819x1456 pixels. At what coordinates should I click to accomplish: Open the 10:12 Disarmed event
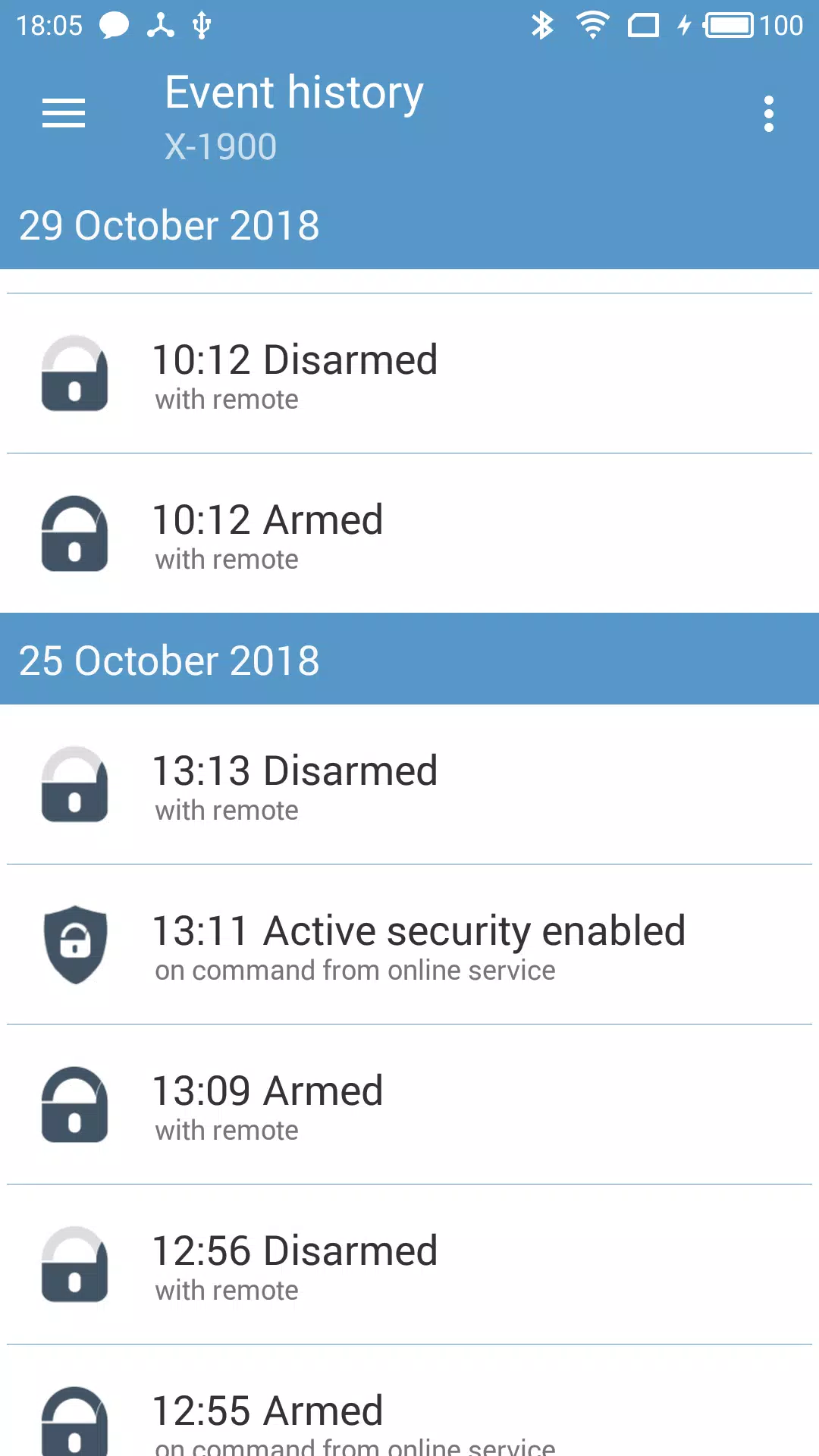(x=409, y=374)
